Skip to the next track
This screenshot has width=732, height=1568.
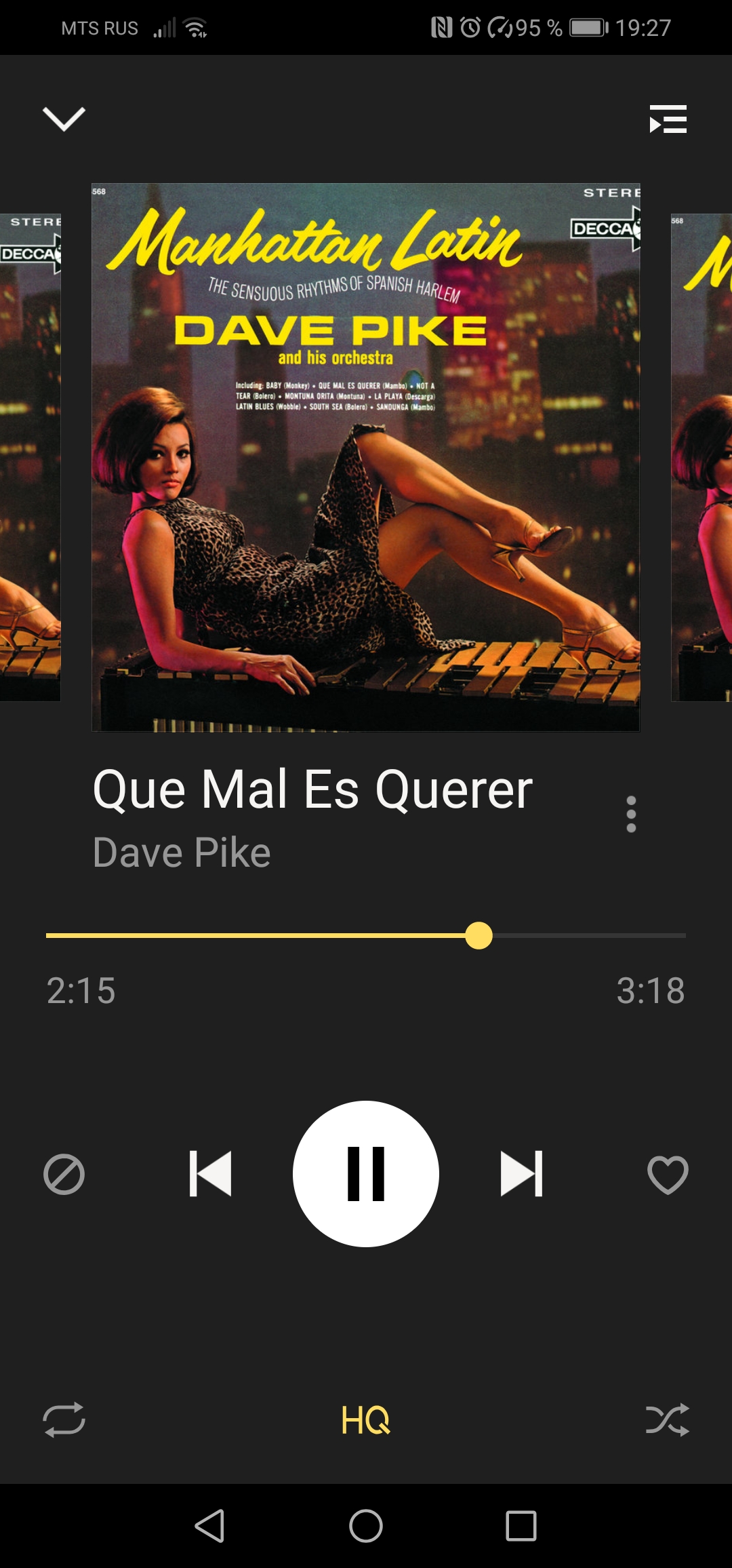[x=521, y=1174]
